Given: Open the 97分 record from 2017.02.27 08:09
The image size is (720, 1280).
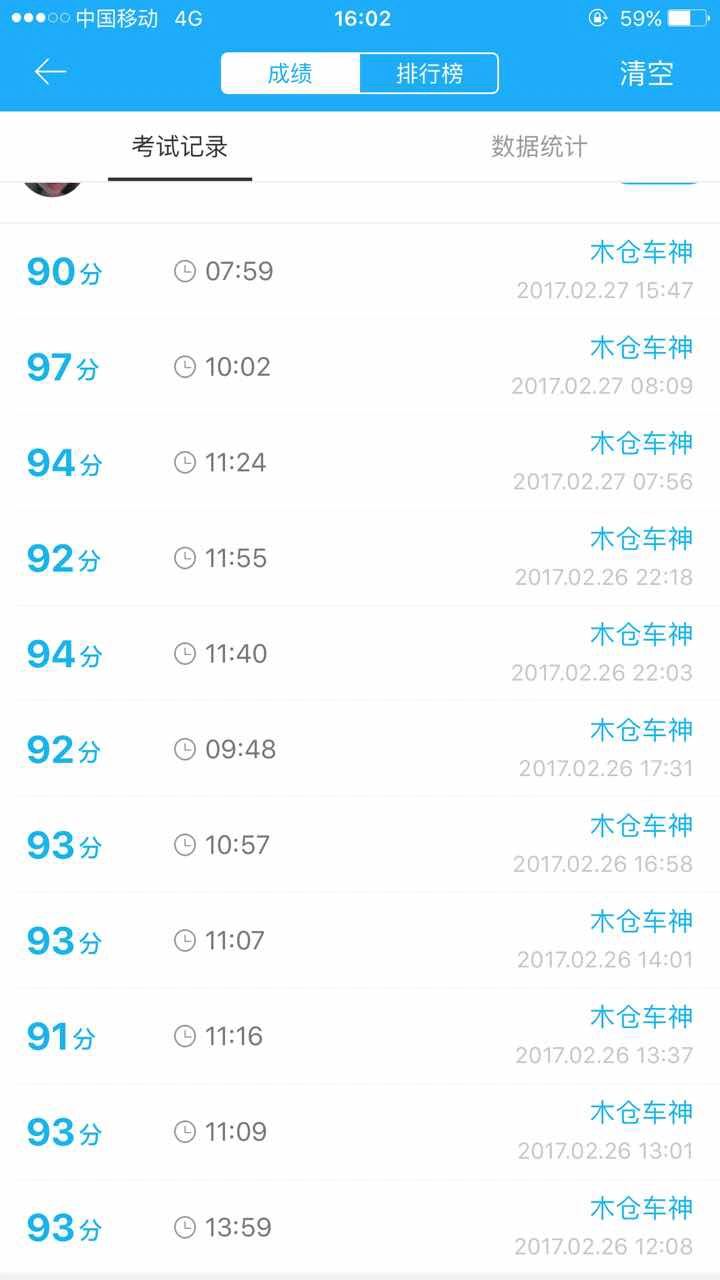Looking at the screenshot, I should point(360,367).
